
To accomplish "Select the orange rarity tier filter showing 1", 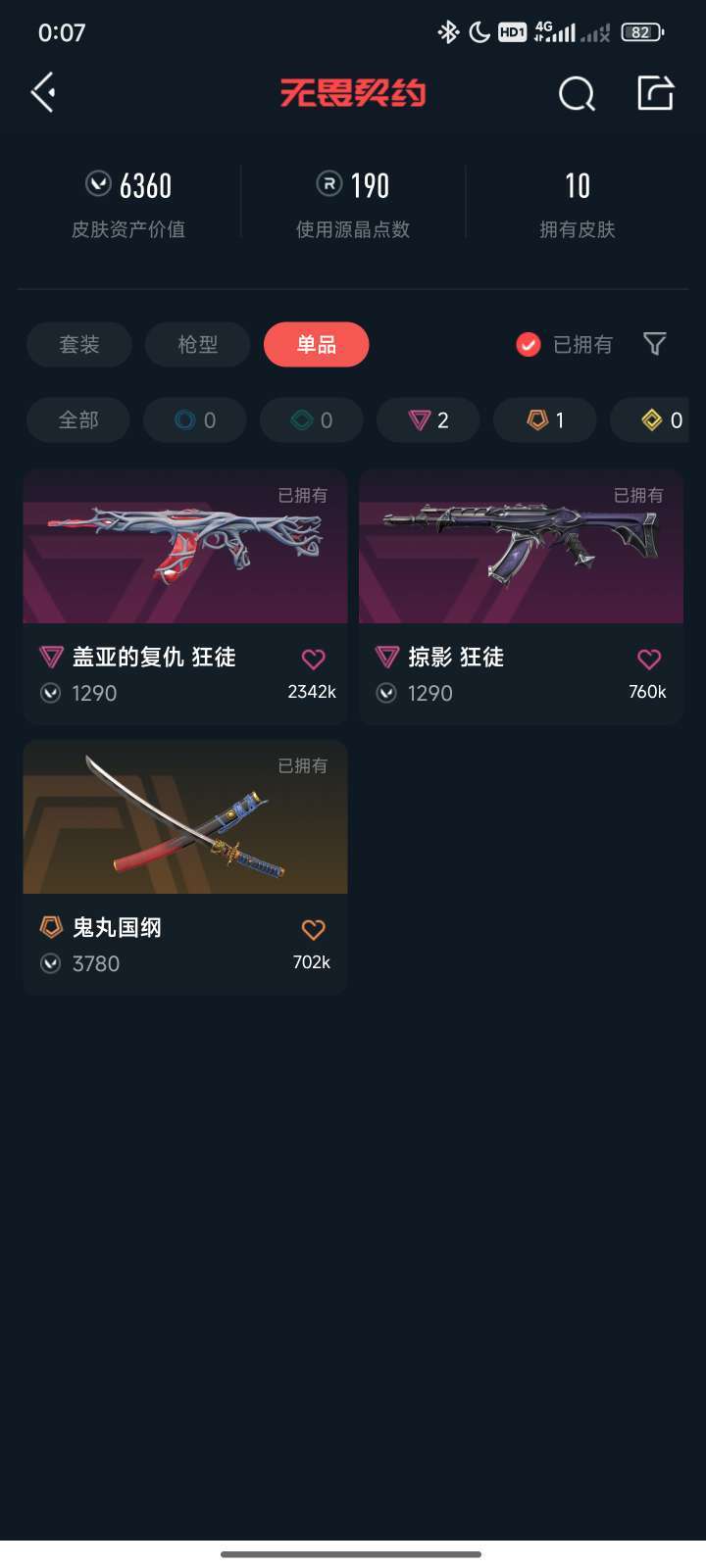I will (x=544, y=419).
